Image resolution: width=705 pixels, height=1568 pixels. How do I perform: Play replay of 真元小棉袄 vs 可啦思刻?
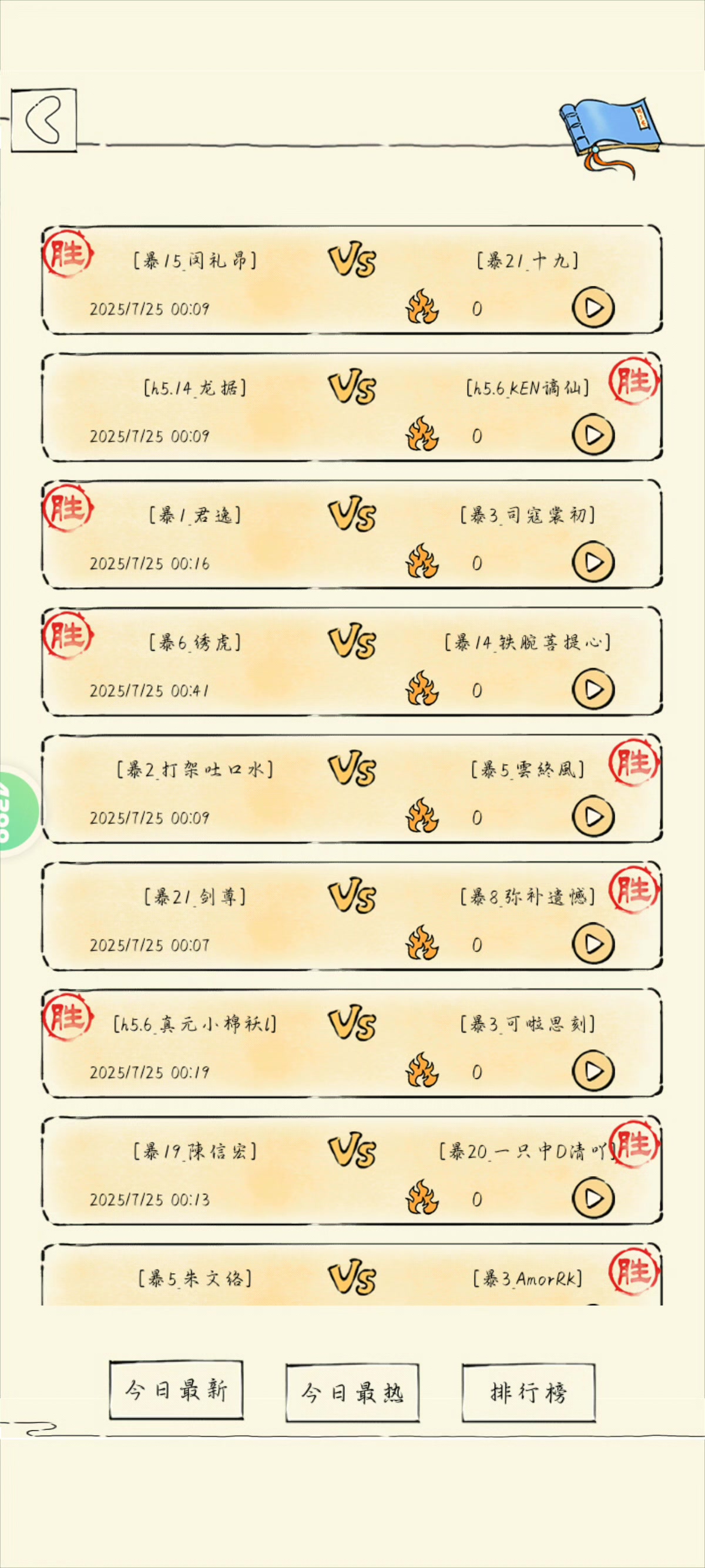click(593, 1071)
